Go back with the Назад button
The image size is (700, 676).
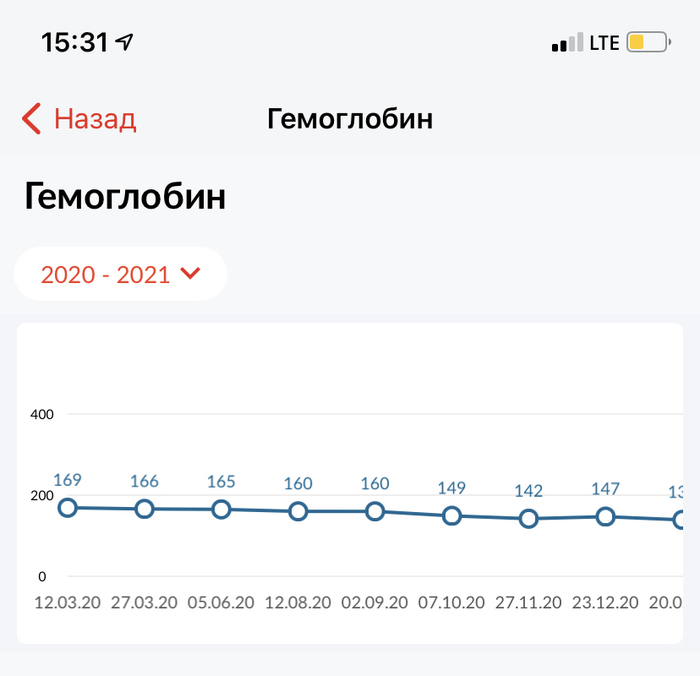pyautogui.click(x=80, y=119)
